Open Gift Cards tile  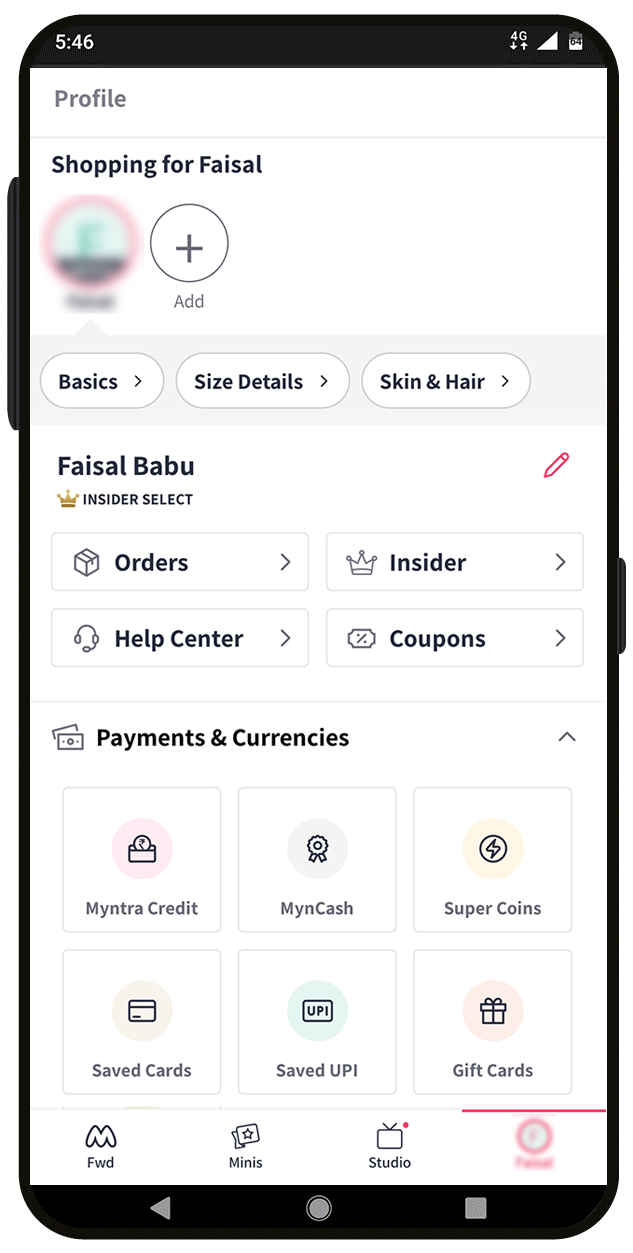[x=492, y=1022]
